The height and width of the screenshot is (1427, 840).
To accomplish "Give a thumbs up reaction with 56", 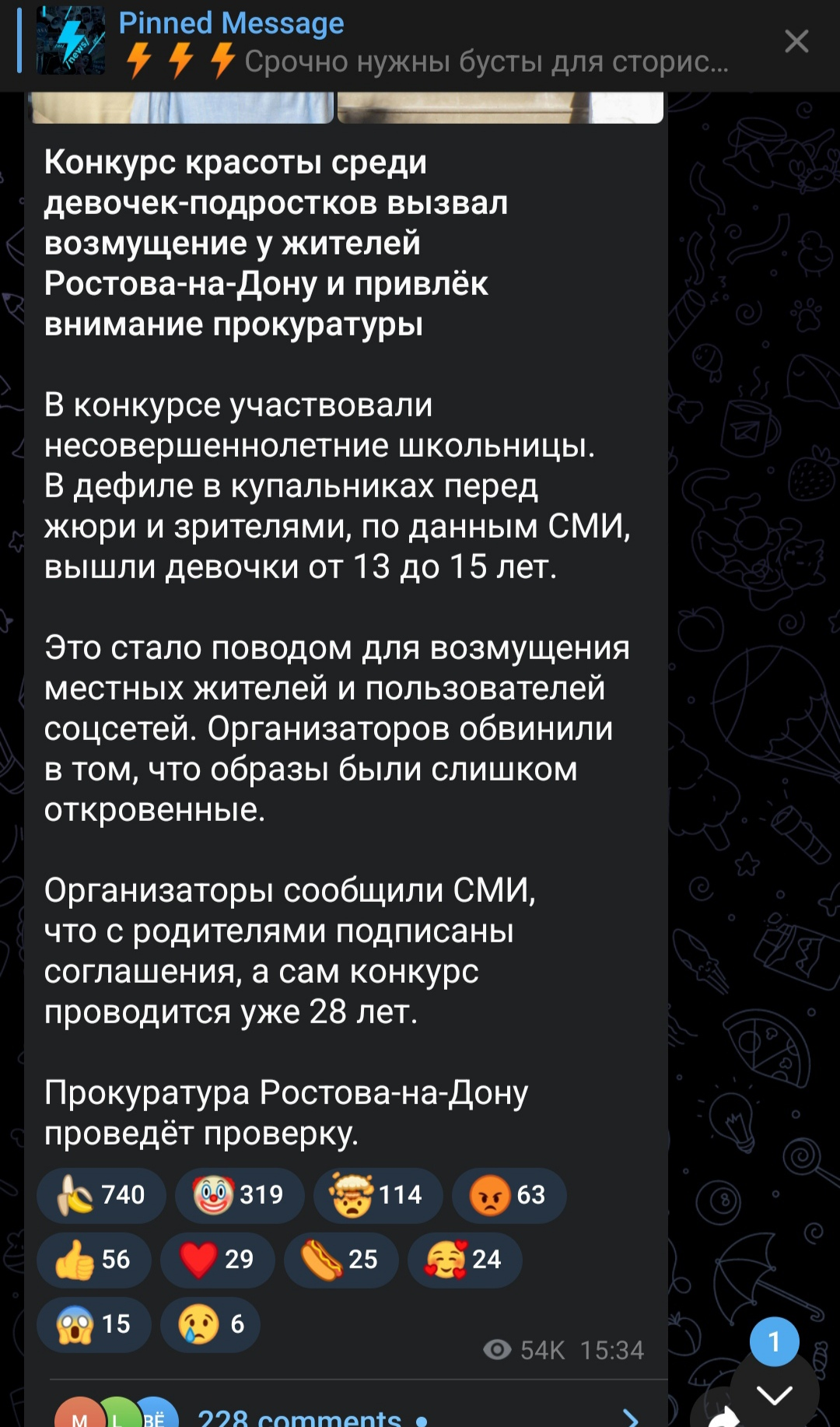I will [94, 1260].
